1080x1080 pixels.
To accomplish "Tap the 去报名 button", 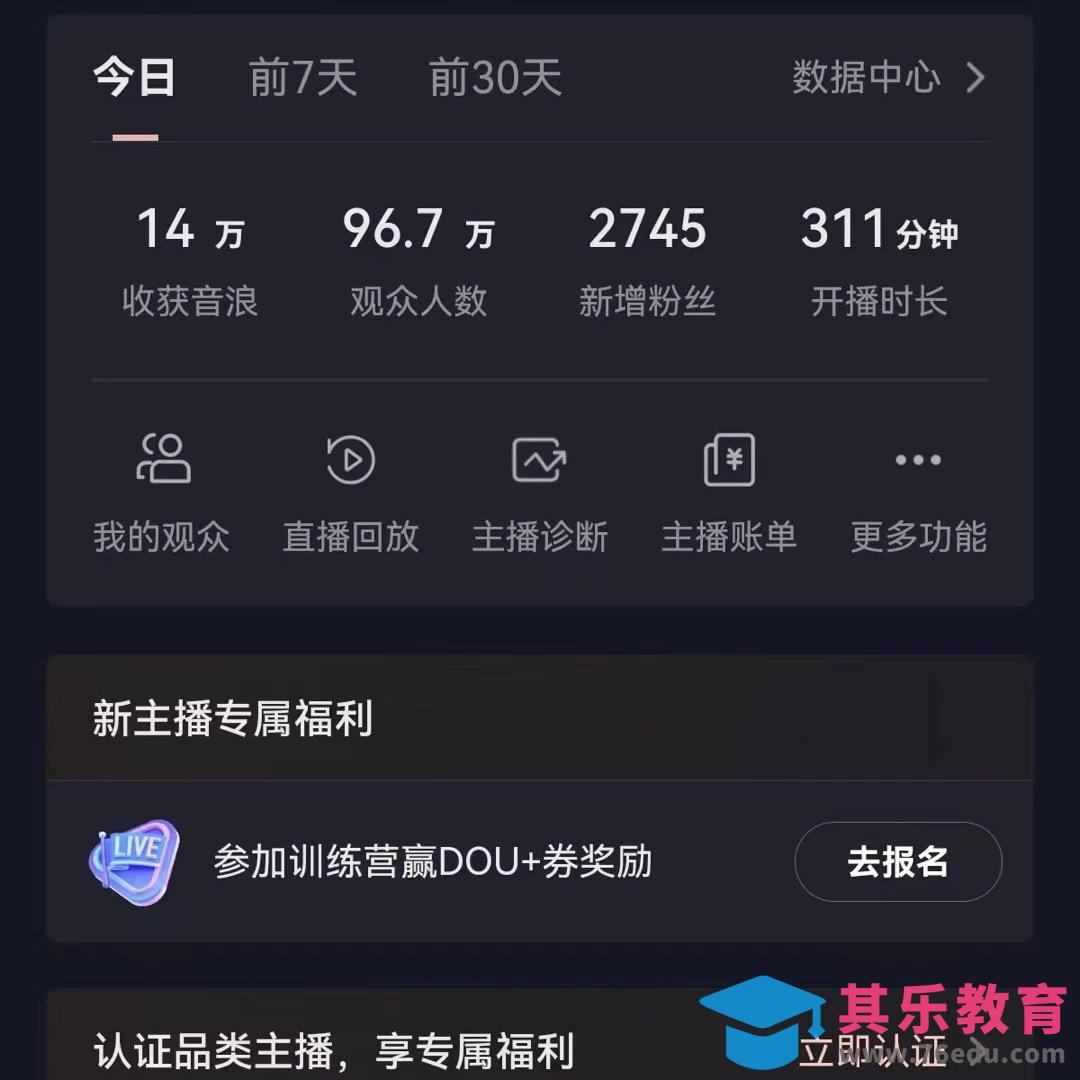I will [x=898, y=862].
